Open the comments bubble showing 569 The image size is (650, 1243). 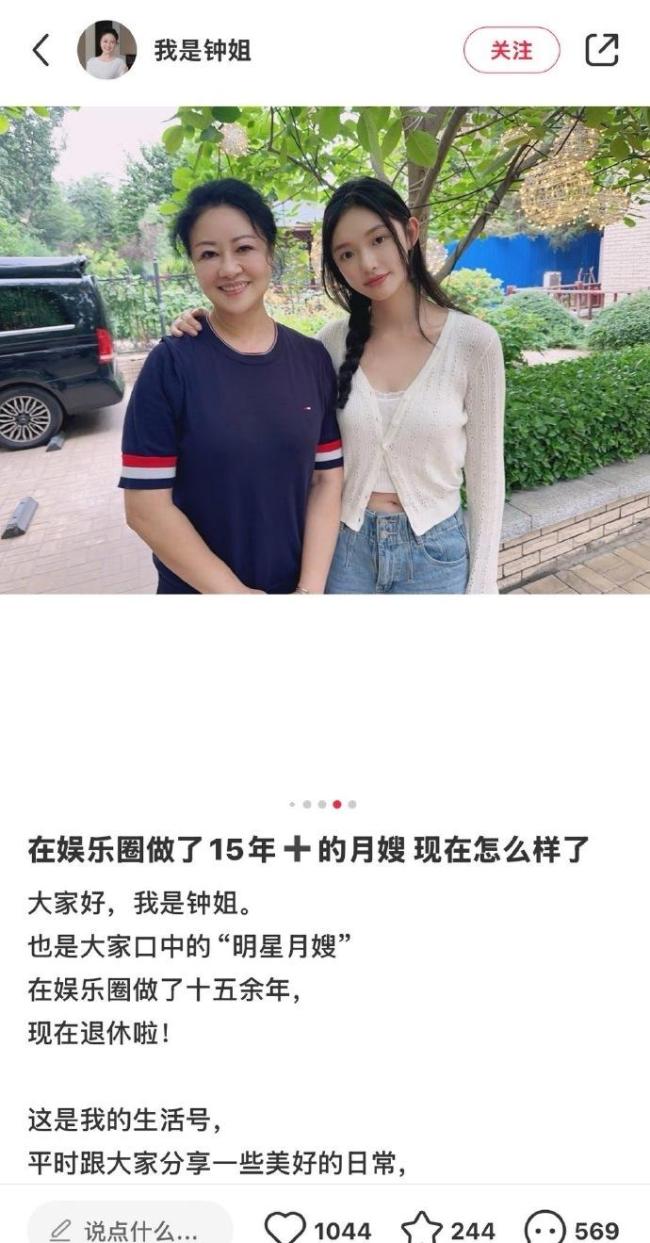pos(545,1229)
